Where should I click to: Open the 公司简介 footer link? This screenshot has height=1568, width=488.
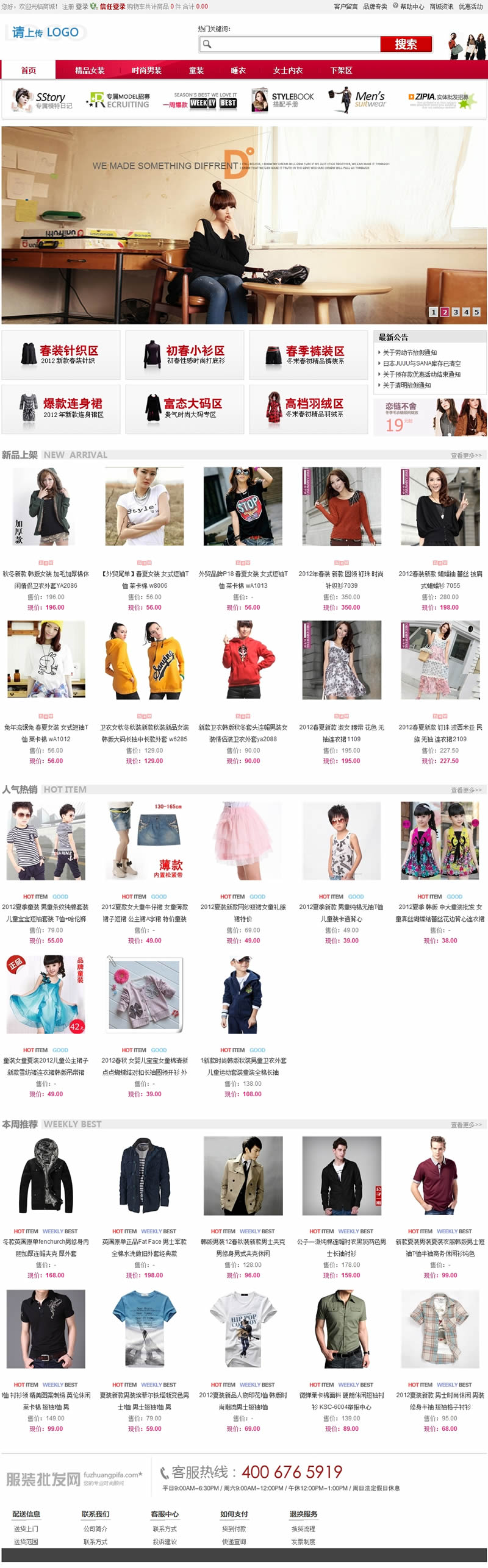point(95,1528)
